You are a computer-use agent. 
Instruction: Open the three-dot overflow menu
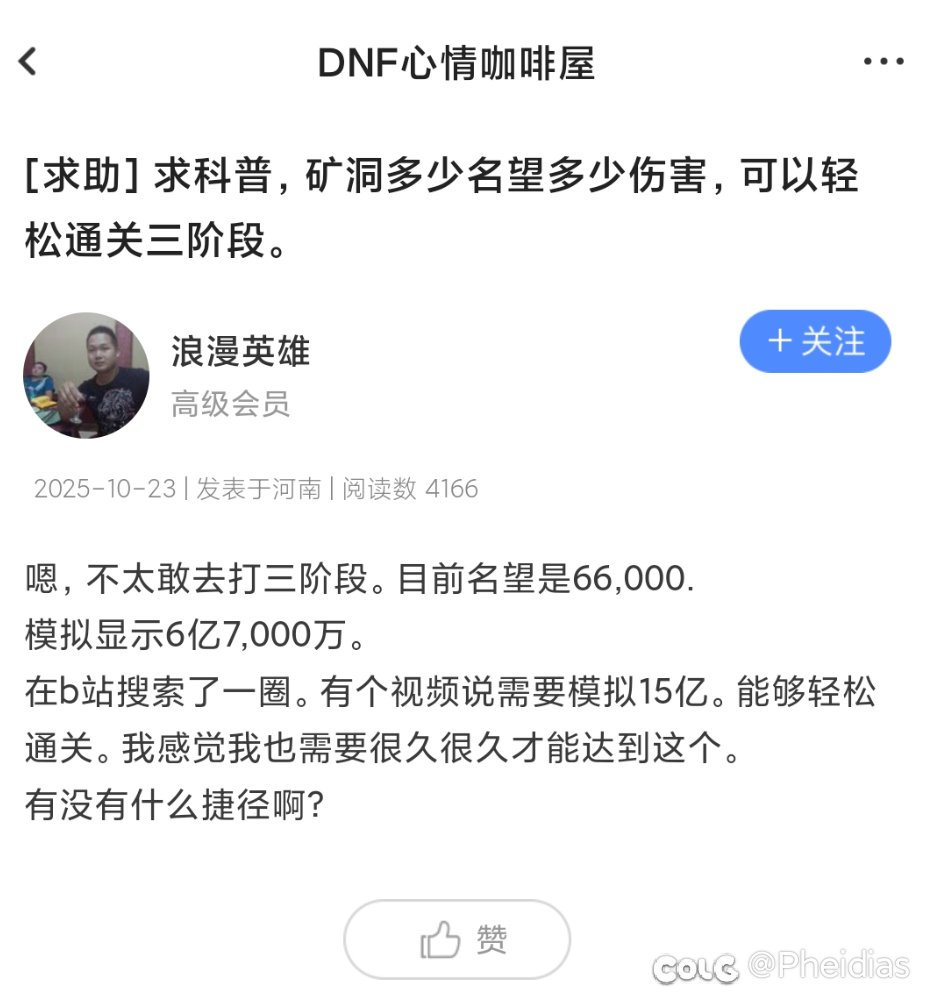883,62
